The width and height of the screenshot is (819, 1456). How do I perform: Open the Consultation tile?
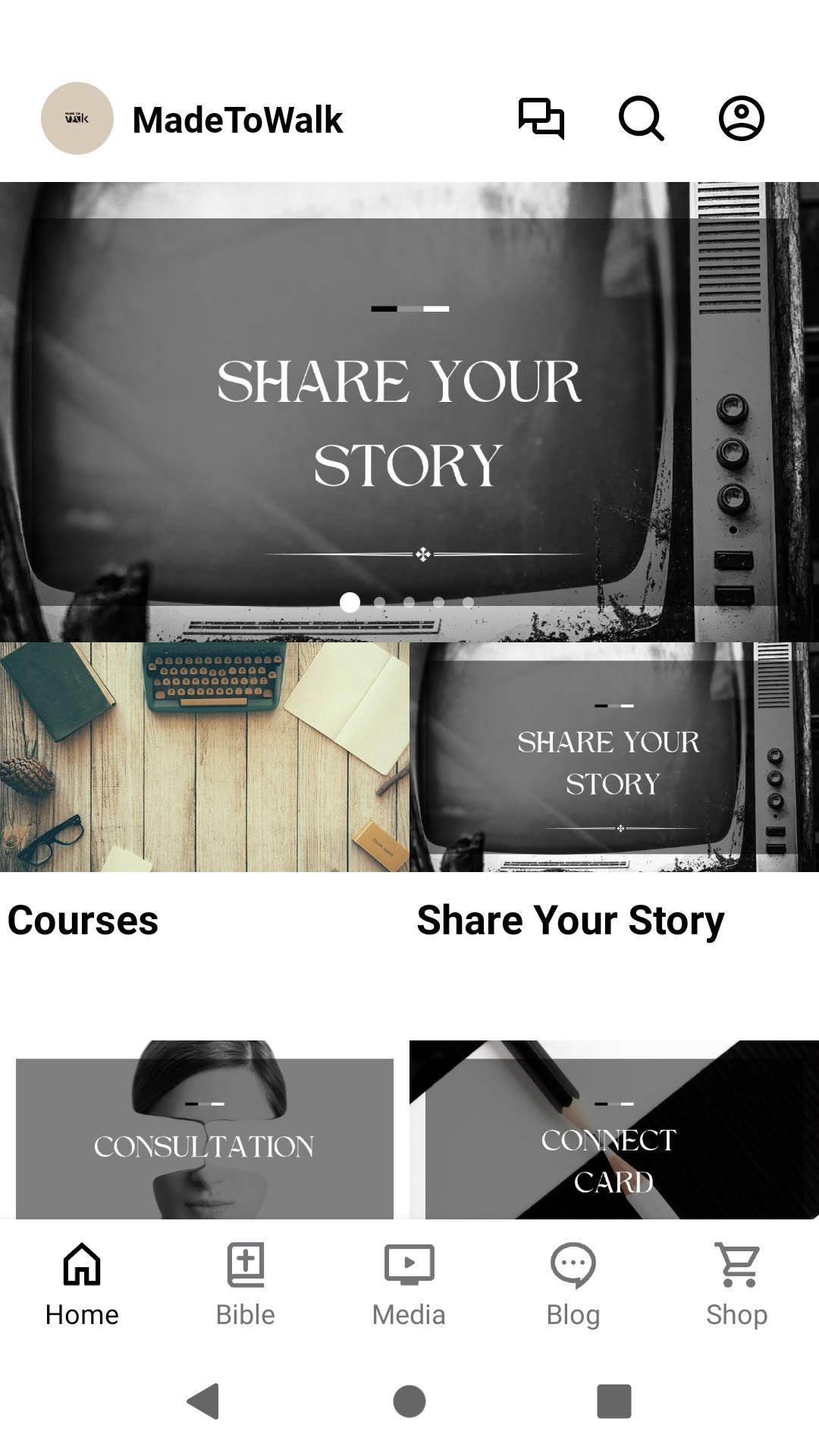coord(204,1130)
